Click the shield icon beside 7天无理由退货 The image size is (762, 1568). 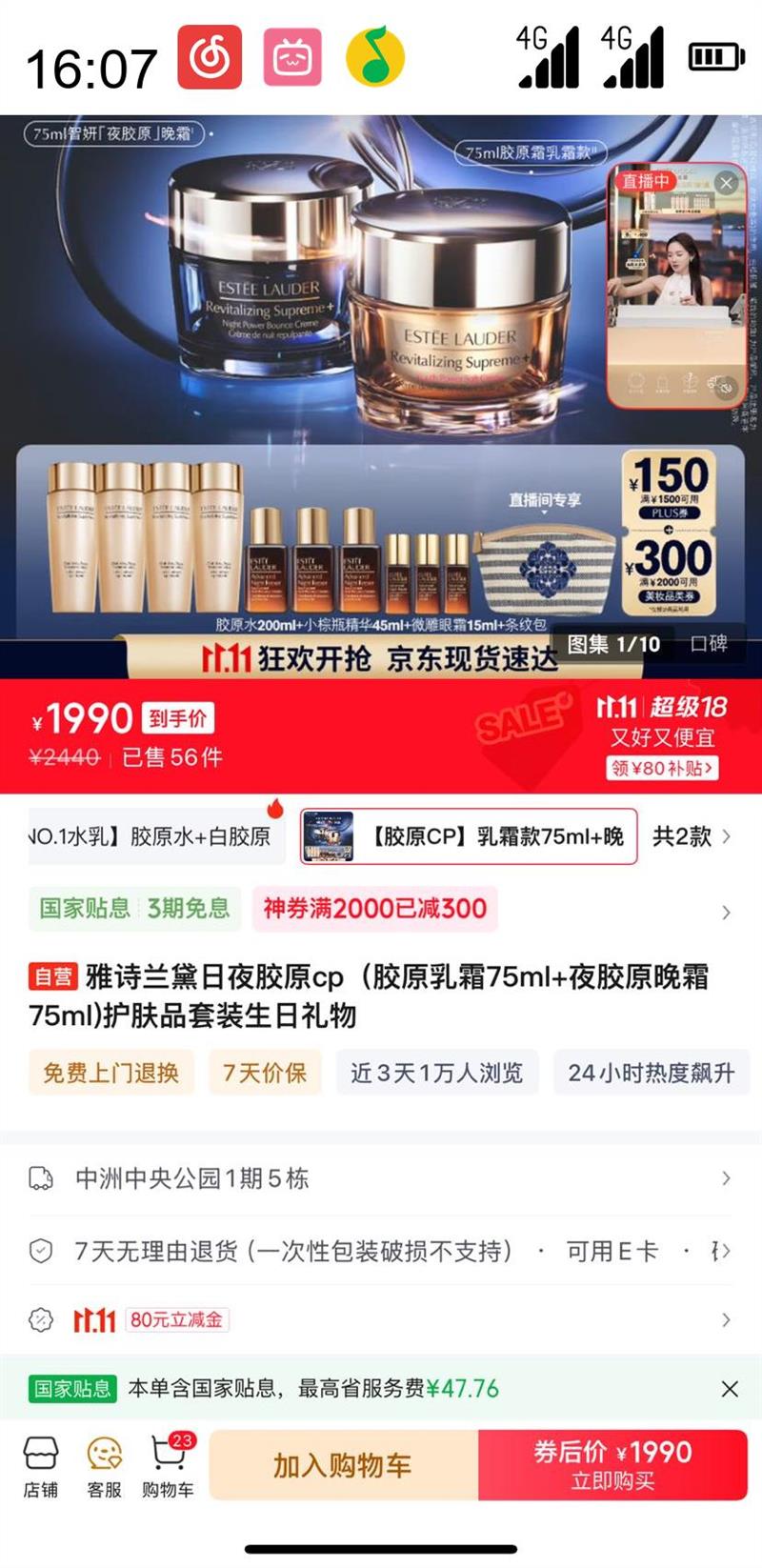click(40, 1251)
